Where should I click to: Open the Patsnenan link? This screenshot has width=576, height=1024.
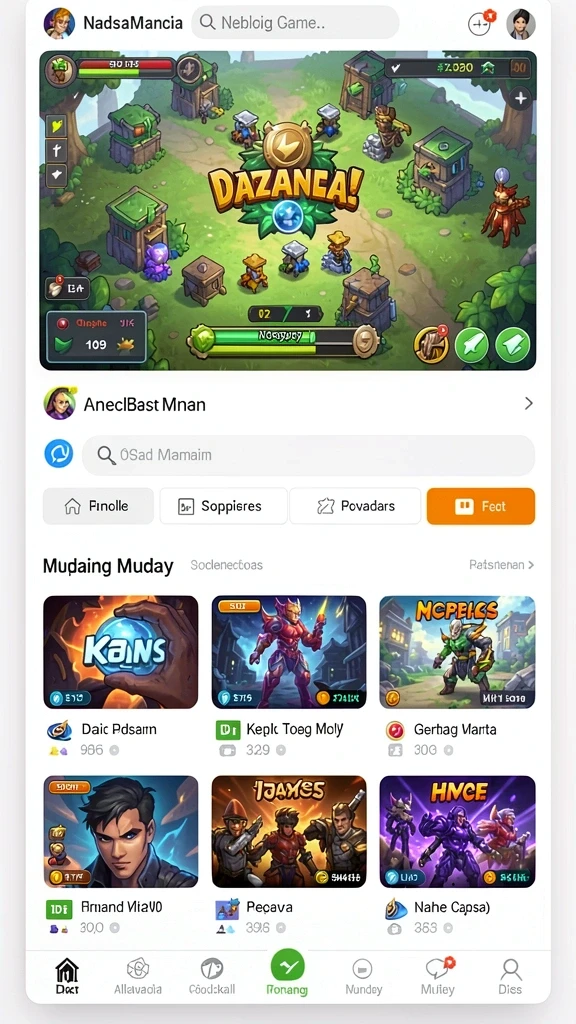coord(502,565)
